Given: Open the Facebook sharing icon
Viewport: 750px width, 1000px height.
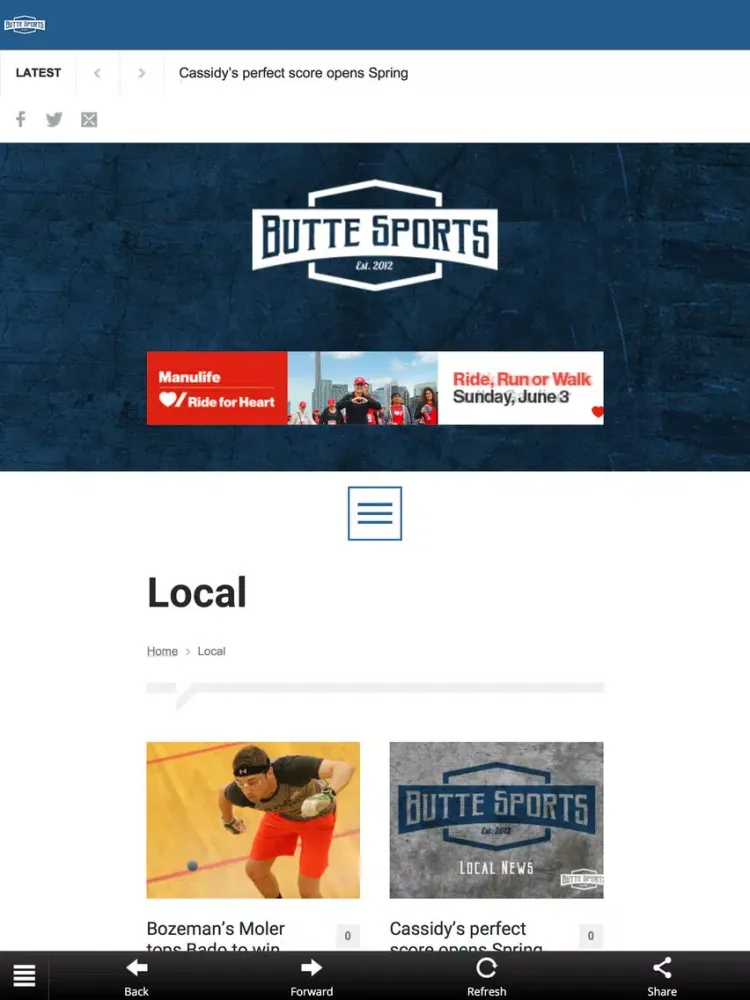Looking at the screenshot, I should coord(20,119).
